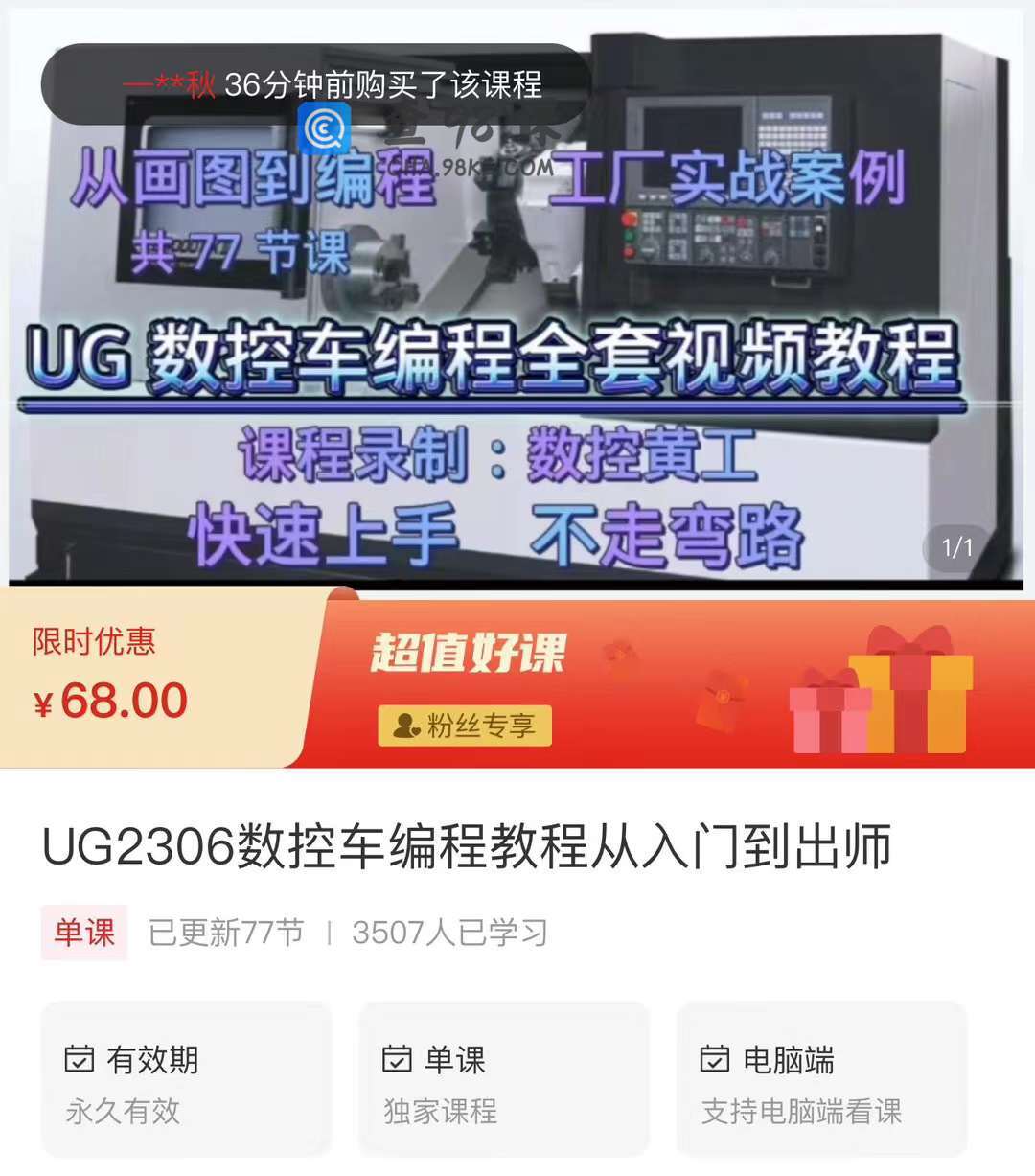The image size is (1035, 1176).
Task: Tap the 粉丝专享 fan-exclusive badge
Action: point(465,726)
